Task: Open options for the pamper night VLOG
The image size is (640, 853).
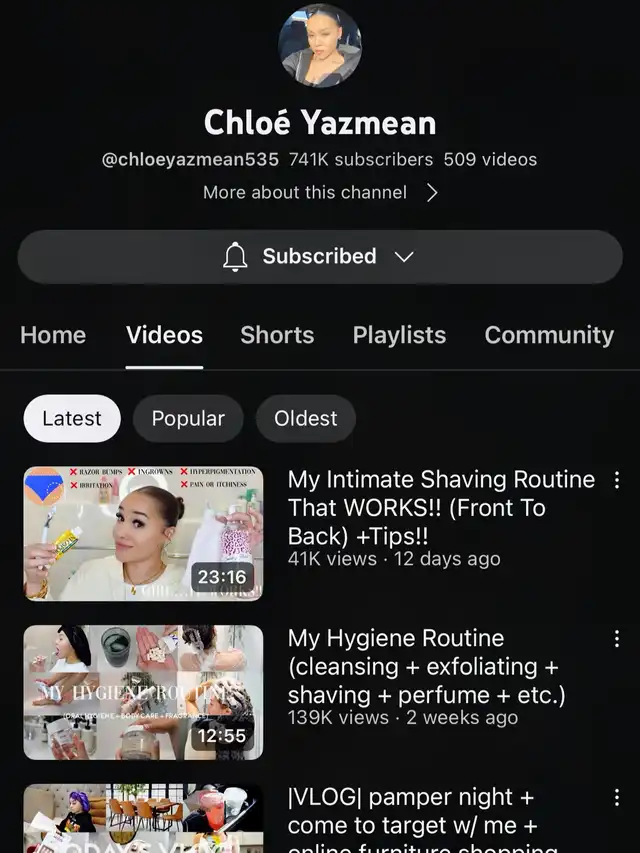Action: point(617,798)
